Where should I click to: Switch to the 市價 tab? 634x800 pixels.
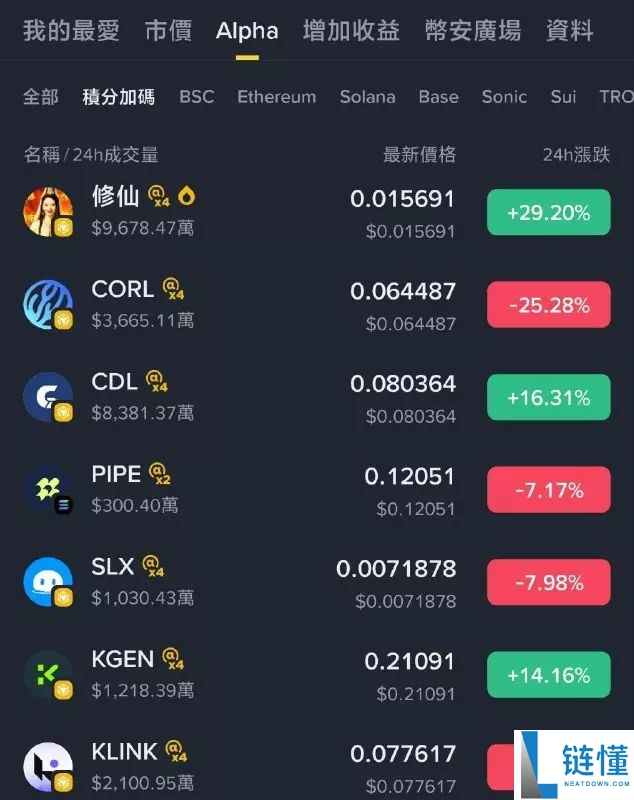[168, 31]
